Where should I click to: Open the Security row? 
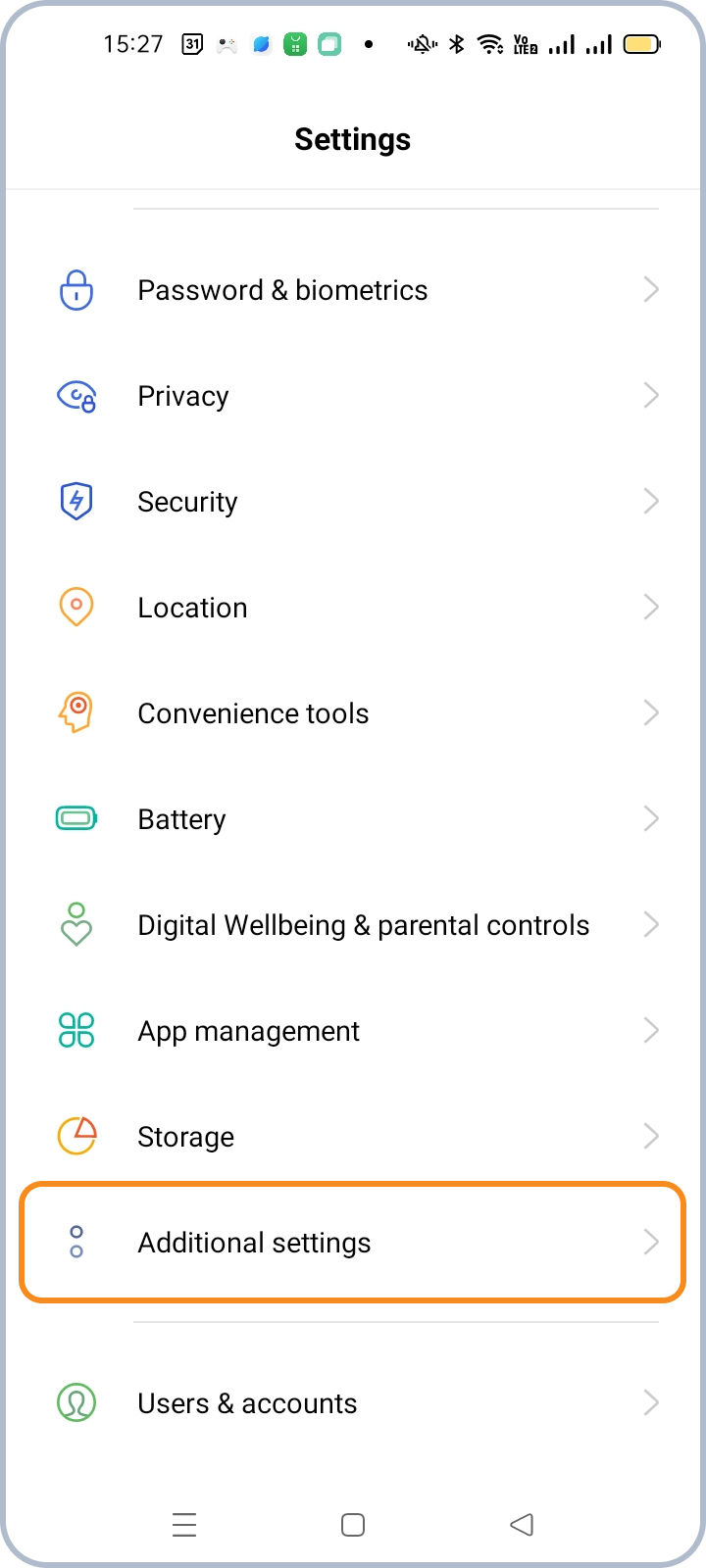click(x=187, y=502)
